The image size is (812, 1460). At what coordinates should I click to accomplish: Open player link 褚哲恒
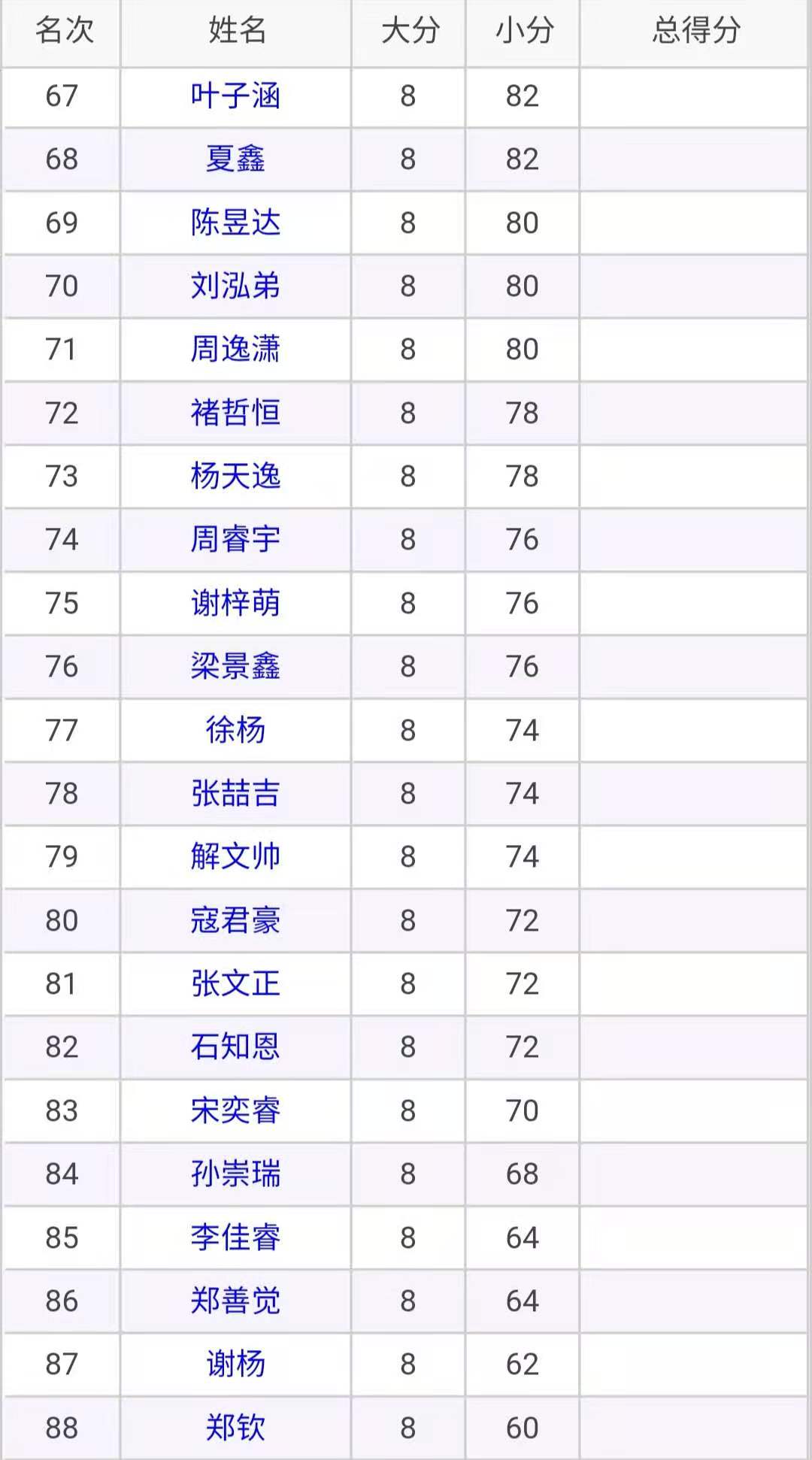tap(235, 413)
